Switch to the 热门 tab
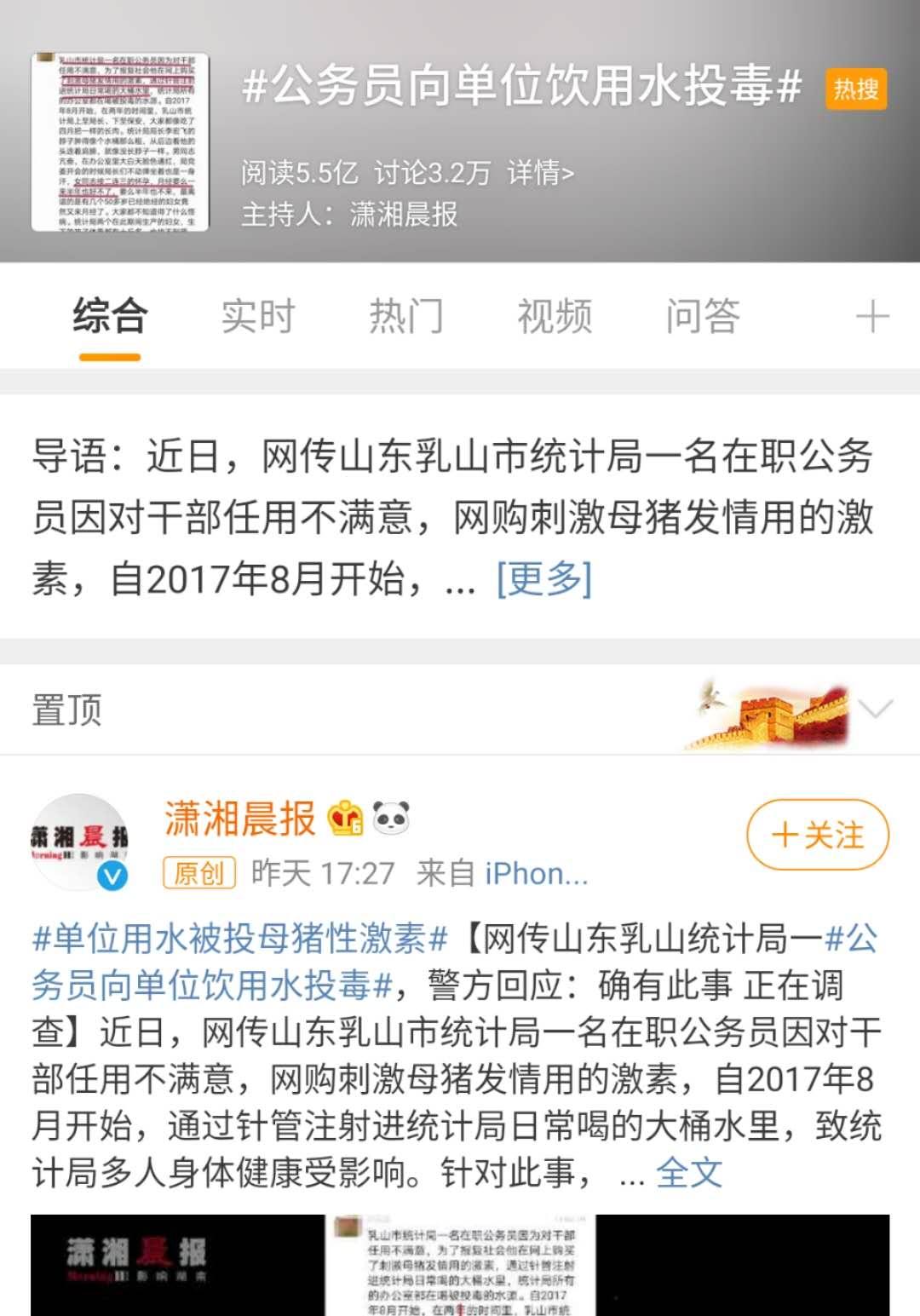 pyautogui.click(x=405, y=317)
